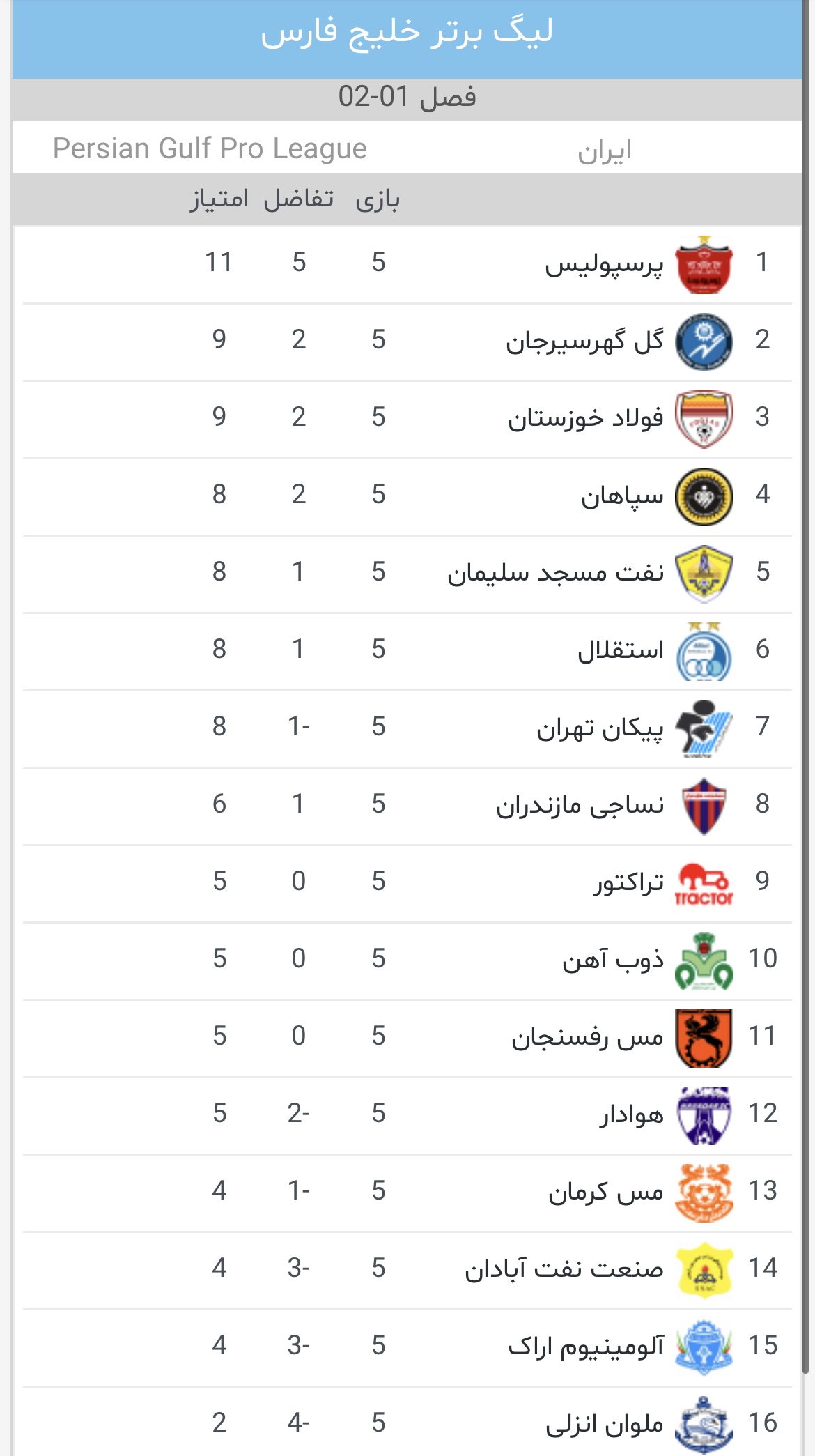Select the استقلال row
Image resolution: width=815 pixels, height=1456 pixels.
click(407, 652)
